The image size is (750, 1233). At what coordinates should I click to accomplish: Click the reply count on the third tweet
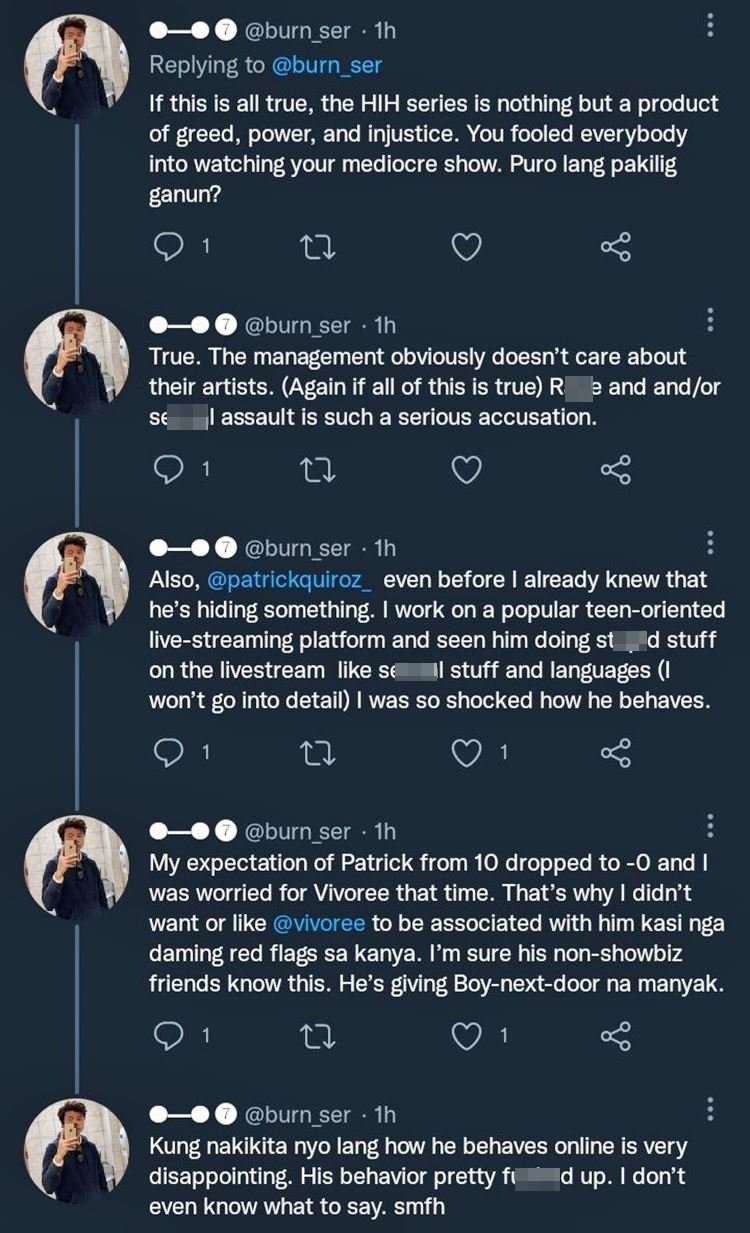tap(207, 751)
